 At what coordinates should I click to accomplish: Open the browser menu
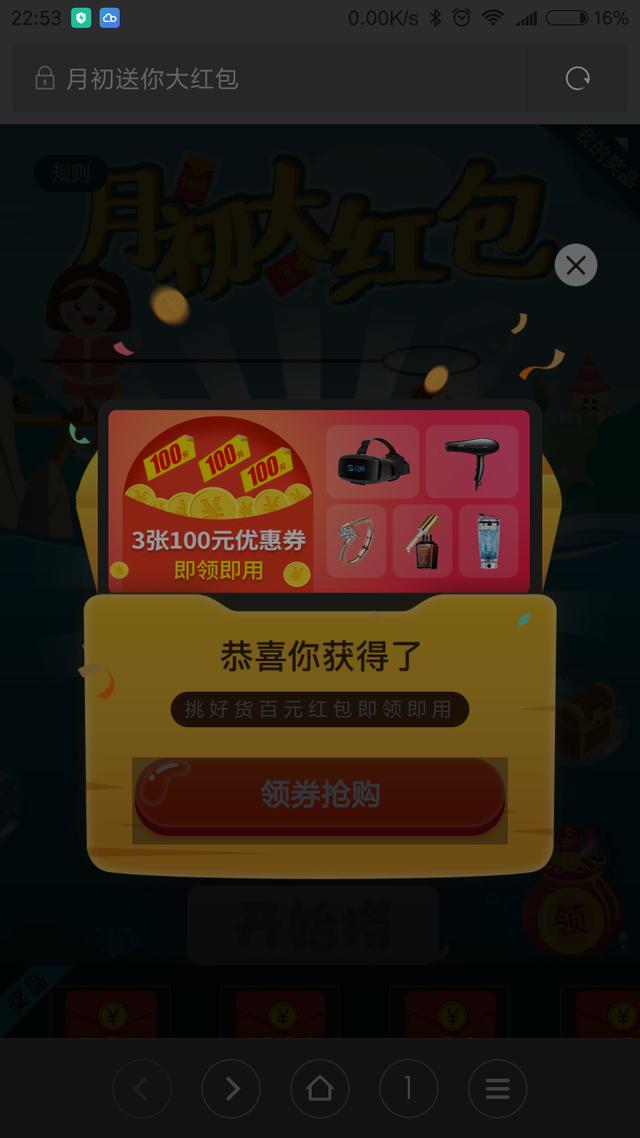497,1089
